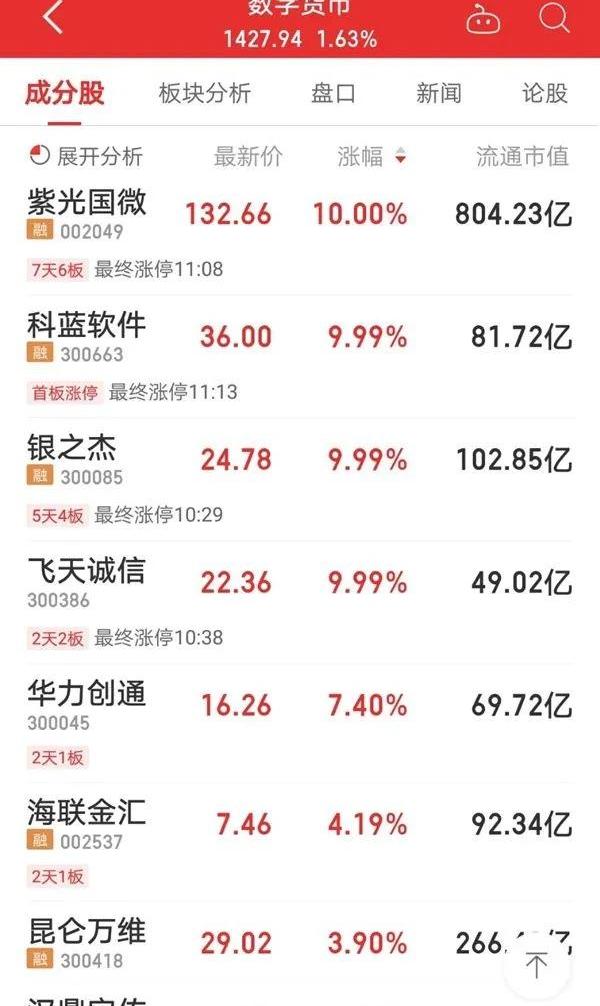Viewport: 600px width, 1006px height.
Task: Switch to the 盘口 tab
Action: tap(333, 94)
